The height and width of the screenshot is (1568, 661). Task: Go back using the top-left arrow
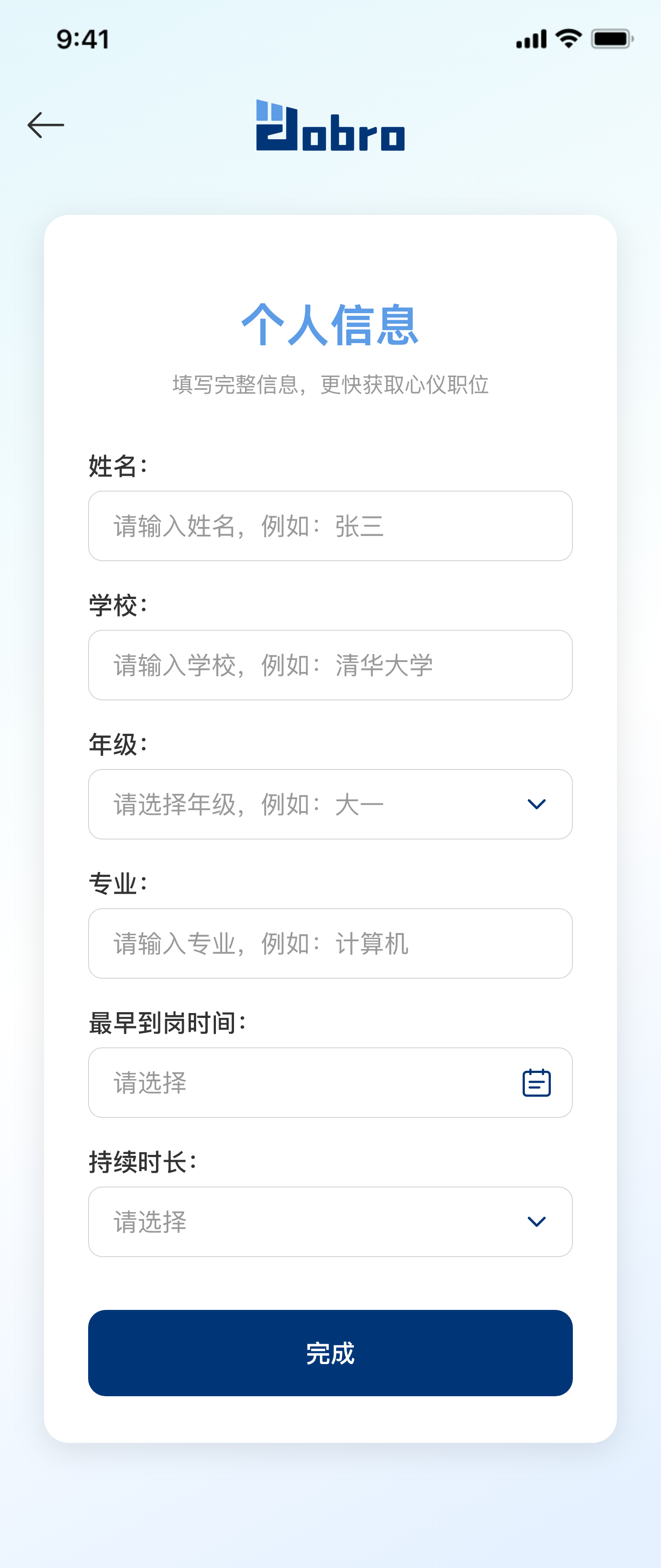46,126
